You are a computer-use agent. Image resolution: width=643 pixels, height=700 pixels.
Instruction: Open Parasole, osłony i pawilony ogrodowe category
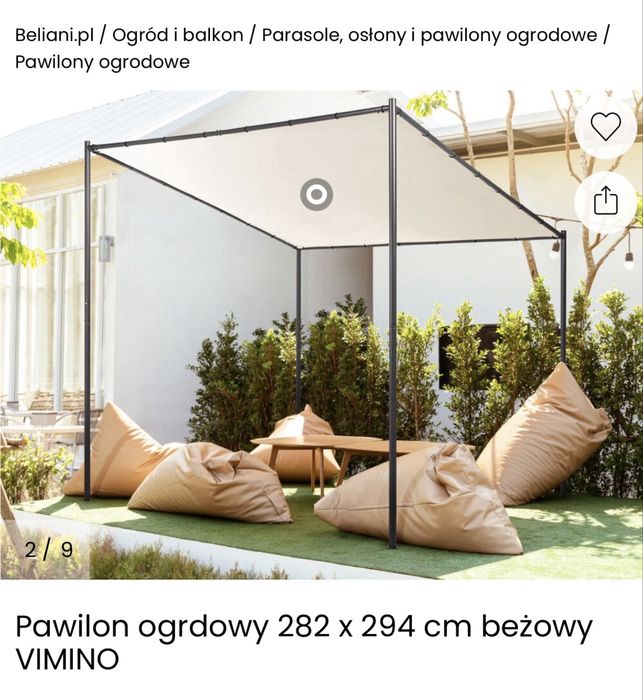pyautogui.click(x=429, y=36)
